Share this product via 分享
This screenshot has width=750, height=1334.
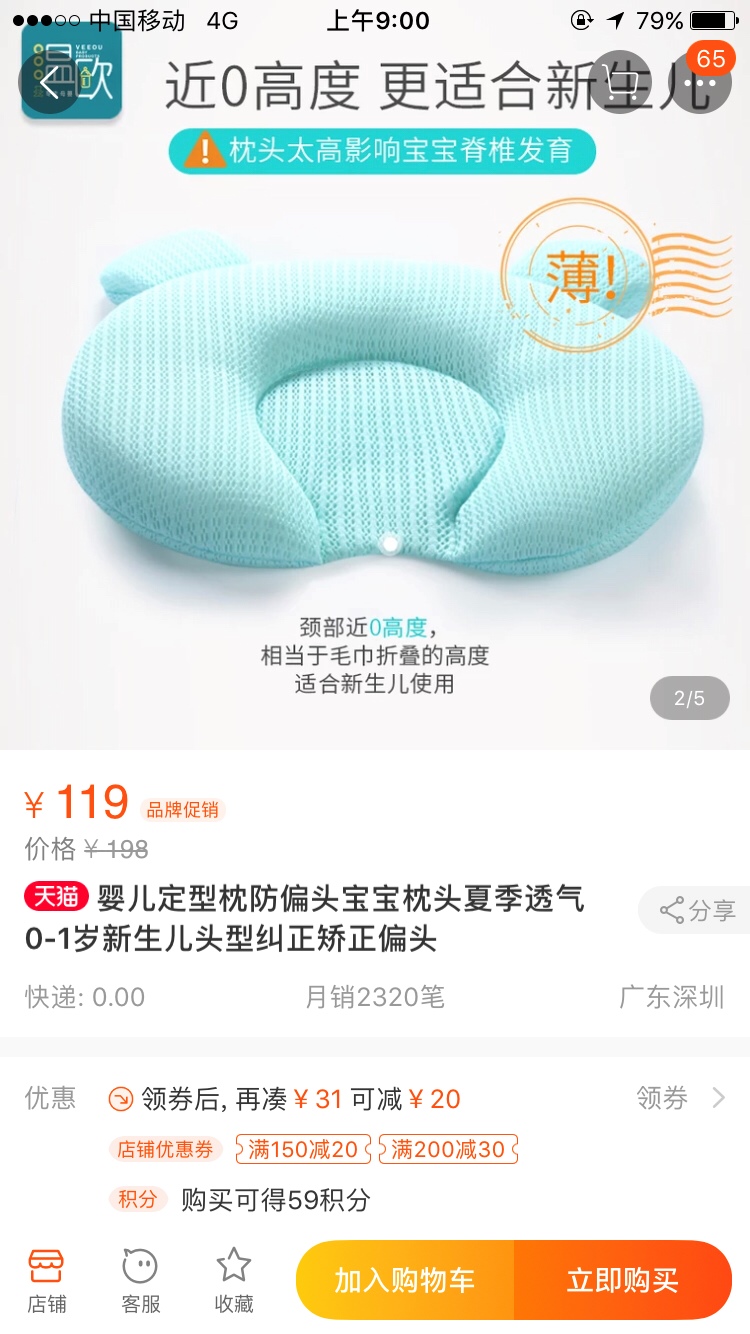pos(697,910)
